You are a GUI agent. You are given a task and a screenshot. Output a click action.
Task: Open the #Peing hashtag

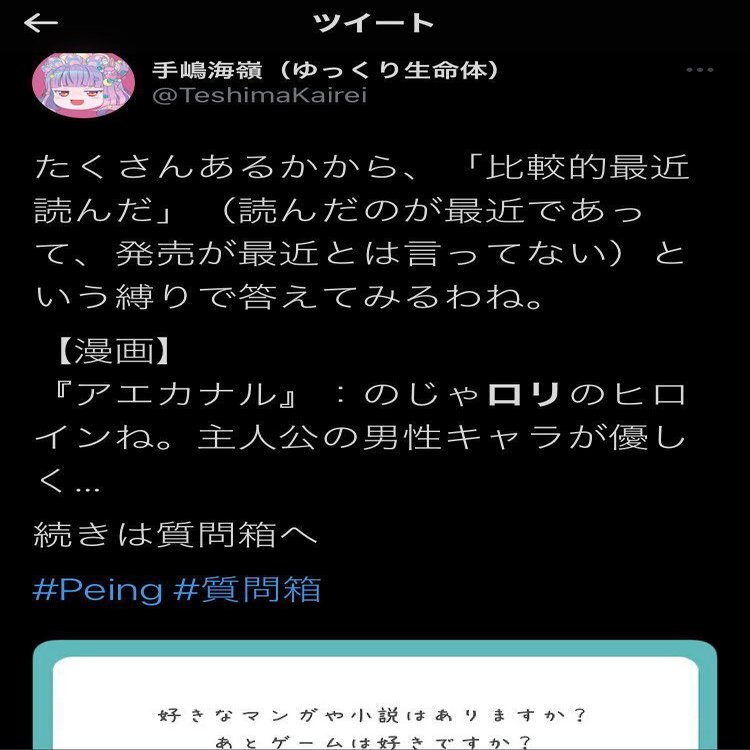[x=98, y=589]
